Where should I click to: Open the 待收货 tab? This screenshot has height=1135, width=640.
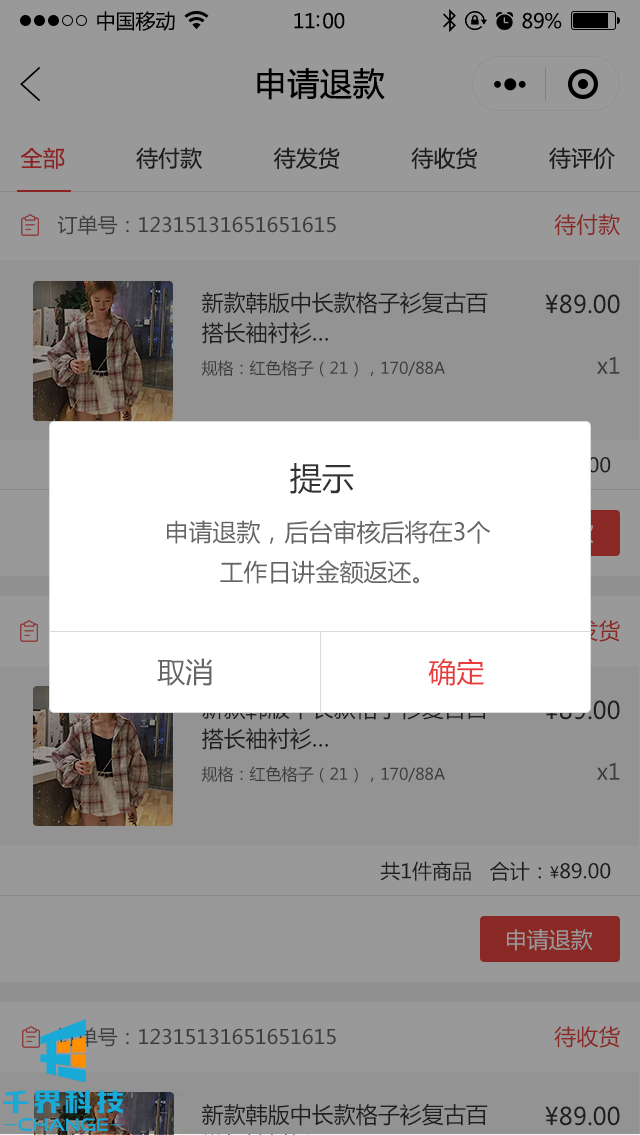pos(444,159)
